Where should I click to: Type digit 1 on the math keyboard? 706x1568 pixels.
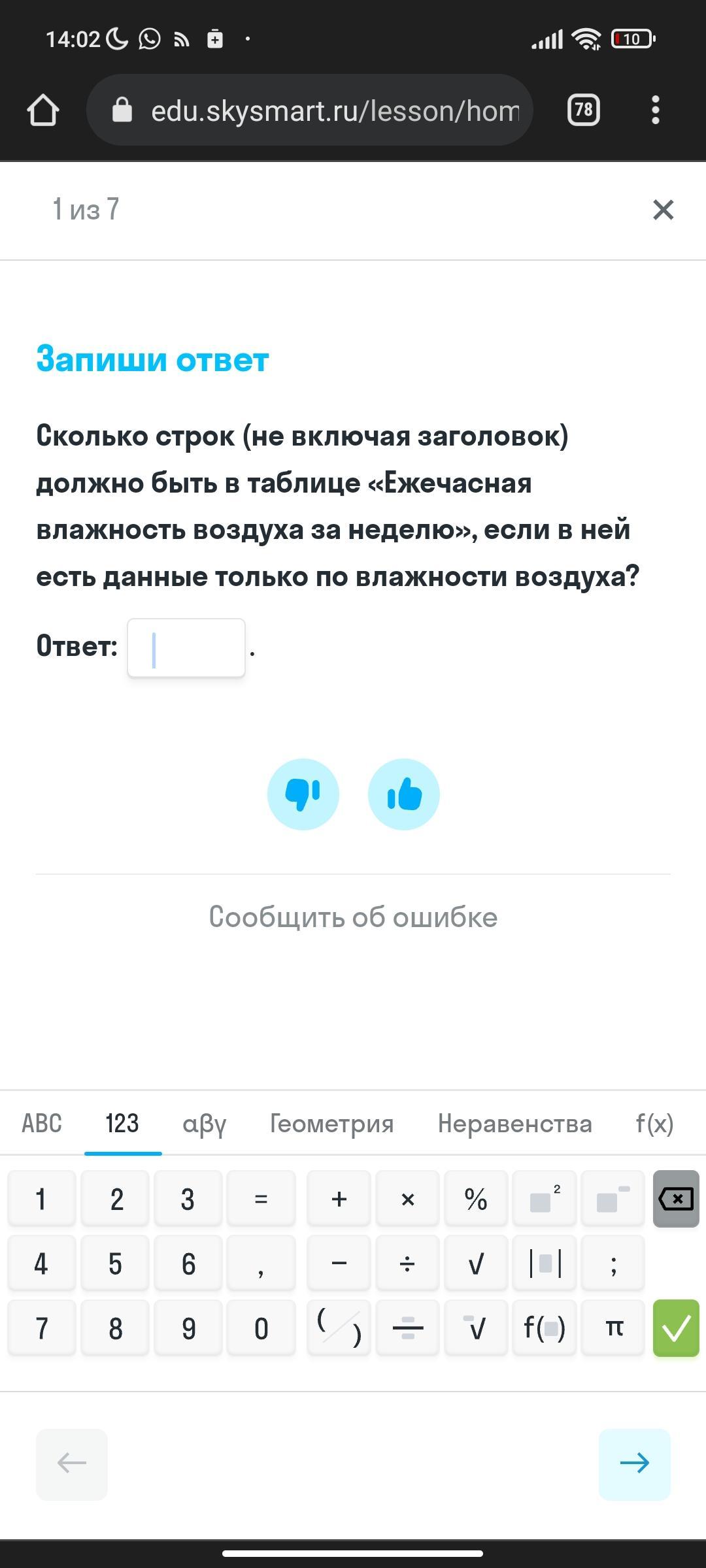(x=41, y=1199)
